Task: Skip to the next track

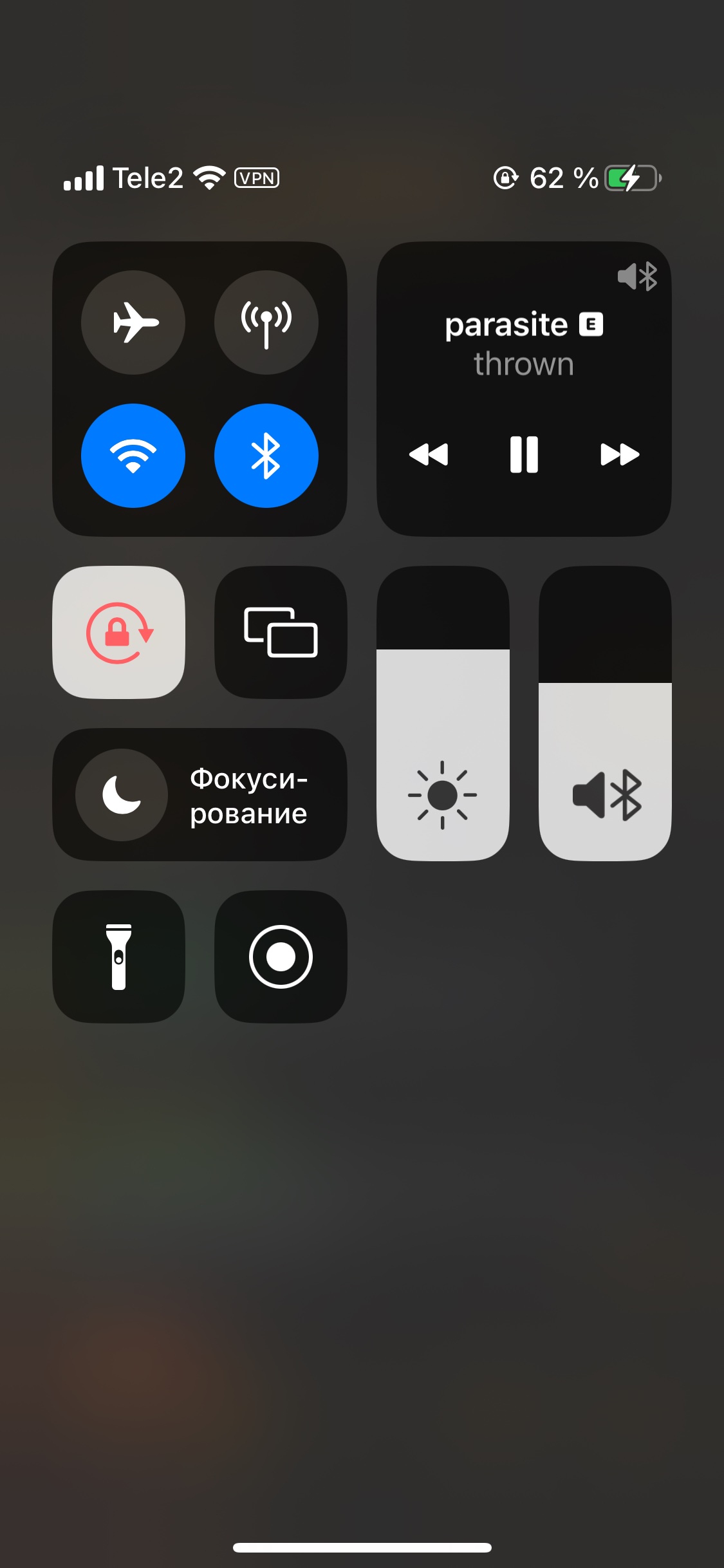Action: [x=619, y=454]
